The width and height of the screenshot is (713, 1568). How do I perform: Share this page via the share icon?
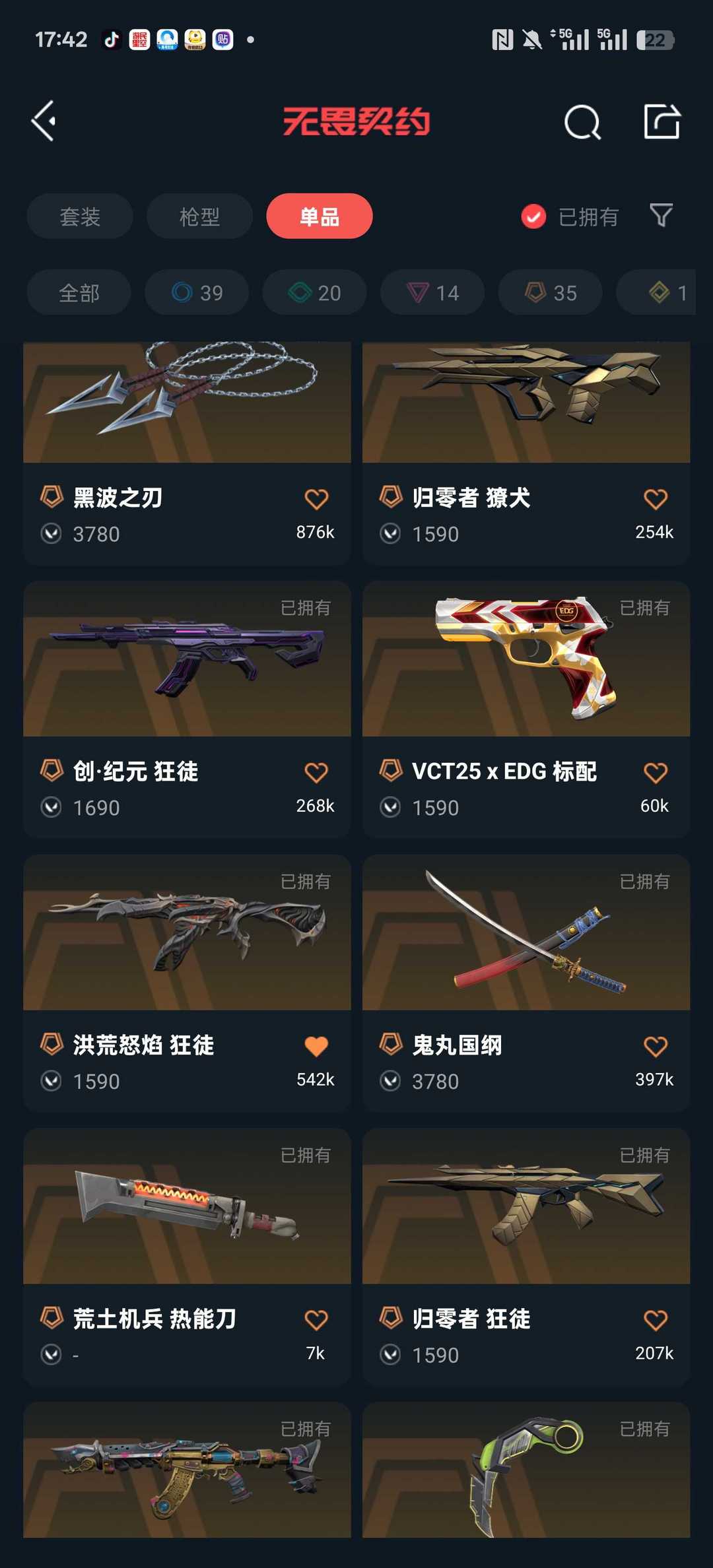[x=662, y=121]
